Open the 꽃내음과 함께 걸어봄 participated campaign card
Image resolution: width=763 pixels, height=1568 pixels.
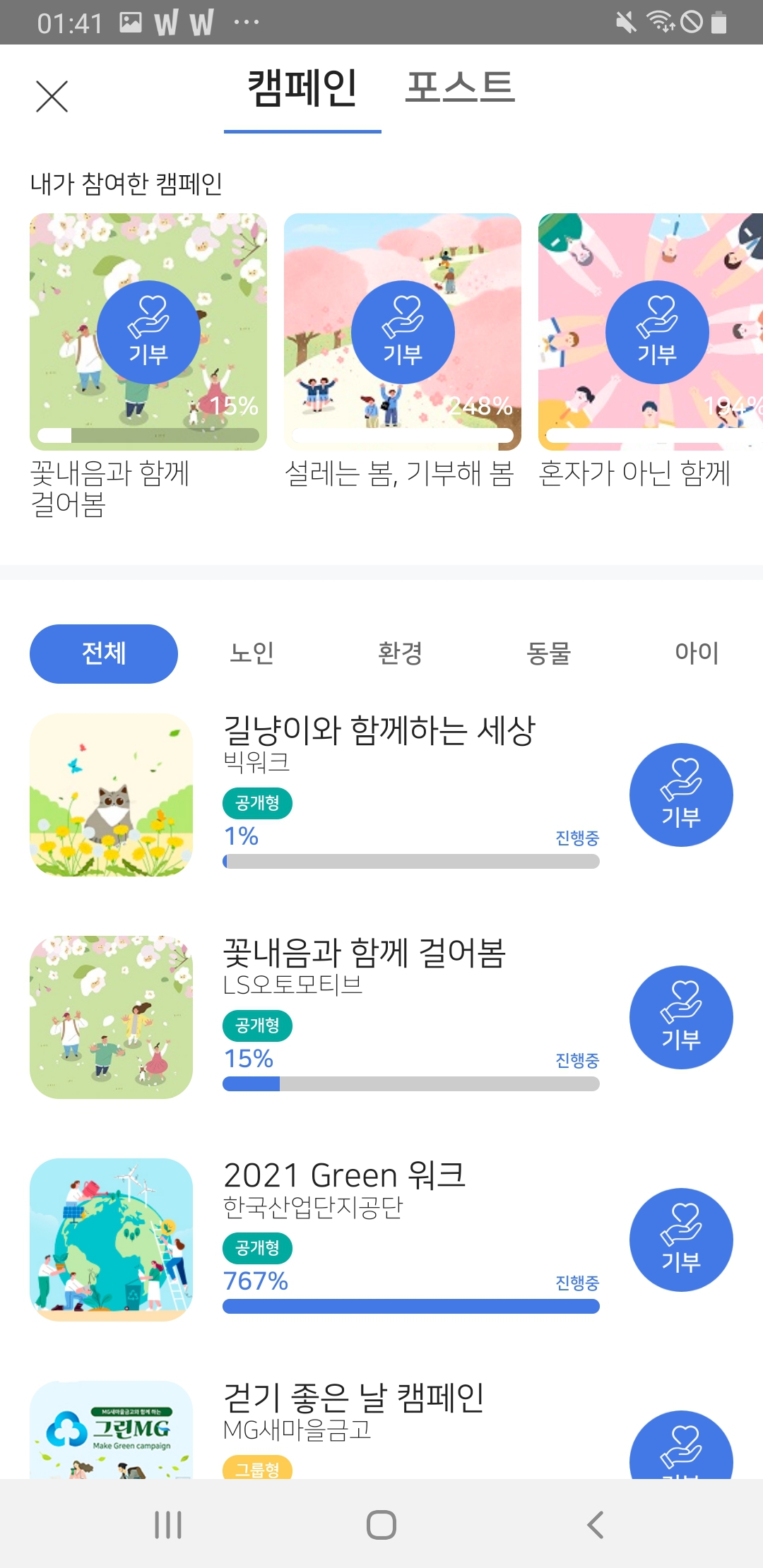pyautogui.click(x=148, y=332)
